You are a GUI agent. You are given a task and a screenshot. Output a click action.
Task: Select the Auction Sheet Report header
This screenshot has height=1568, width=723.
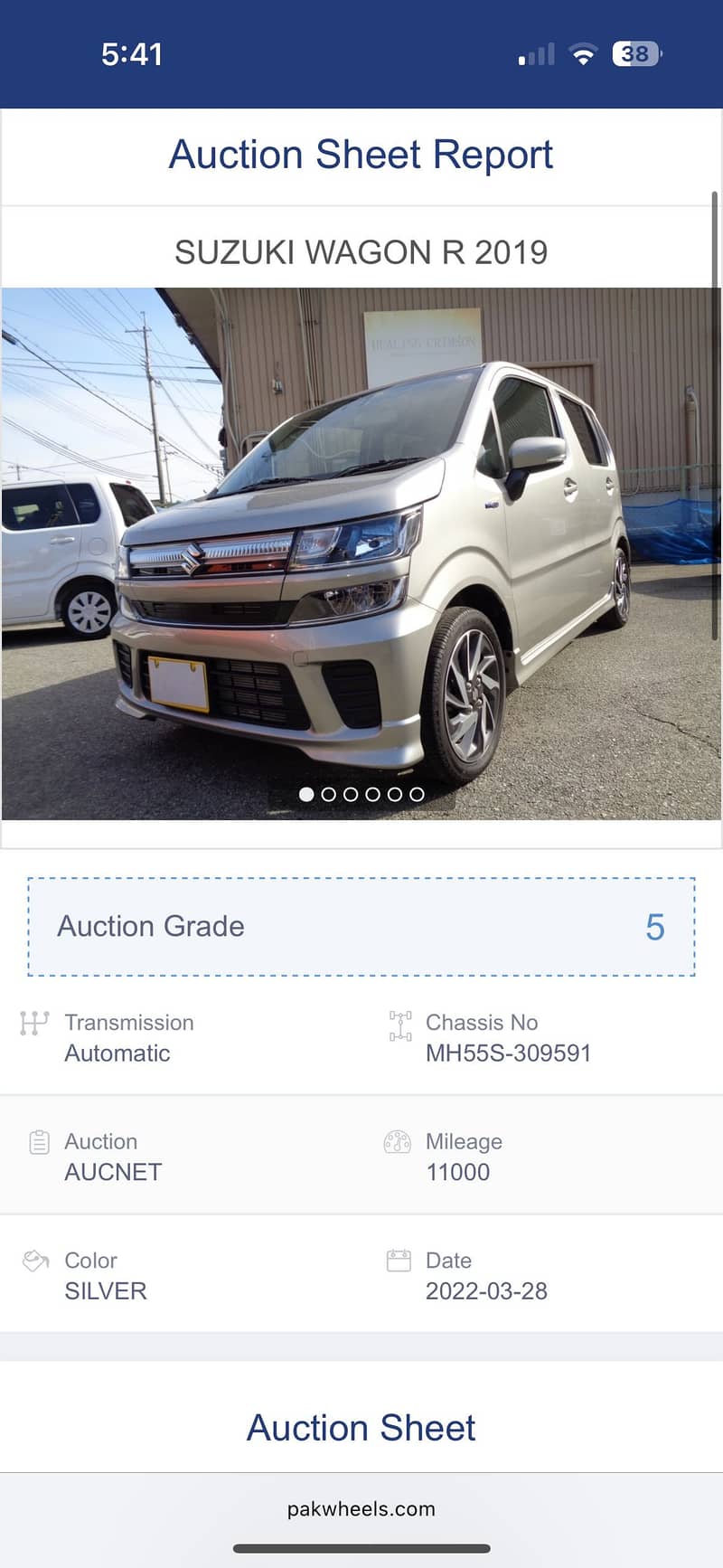coord(361,154)
